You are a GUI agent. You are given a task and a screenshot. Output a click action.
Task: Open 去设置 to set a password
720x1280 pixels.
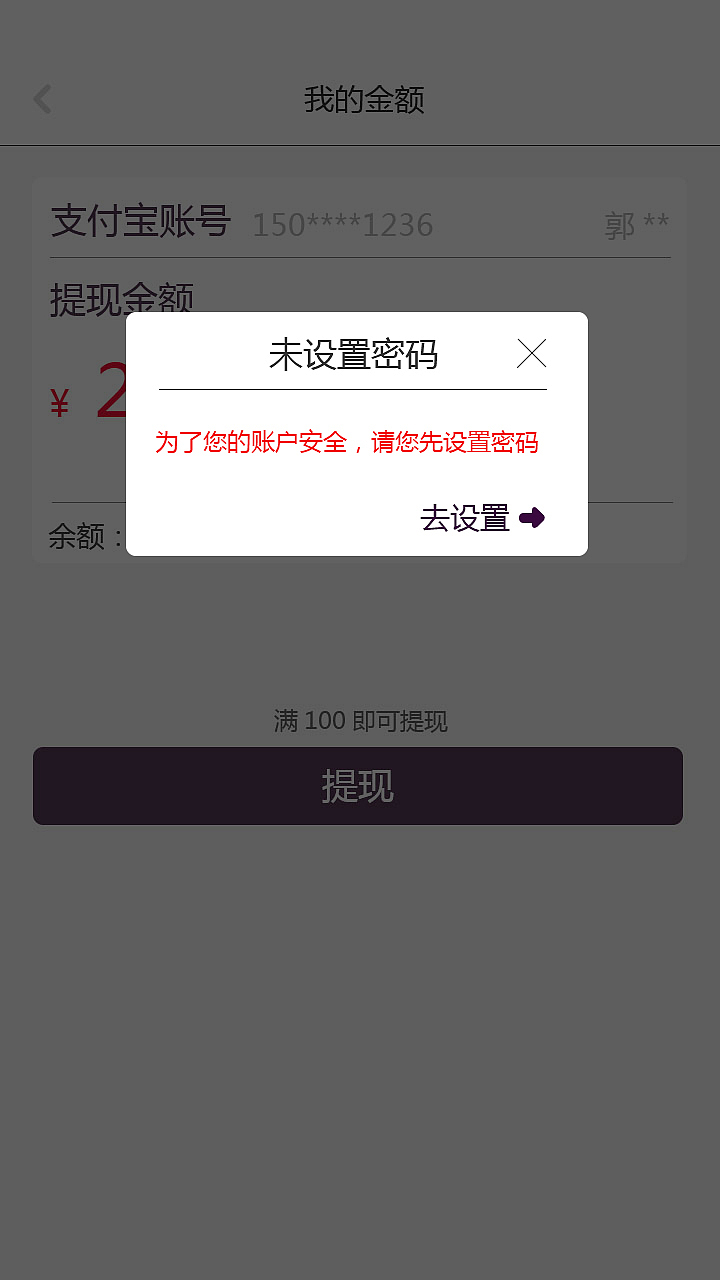pos(463,518)
